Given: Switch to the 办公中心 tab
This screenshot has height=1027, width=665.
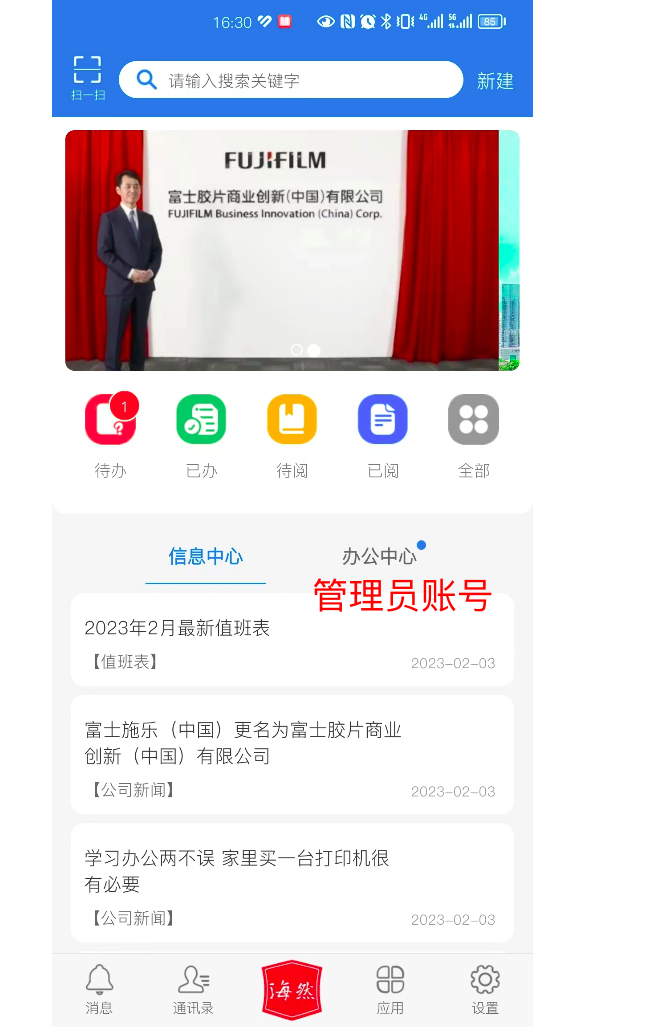Looking at the screenshot, I should click(x=379, y=557).
